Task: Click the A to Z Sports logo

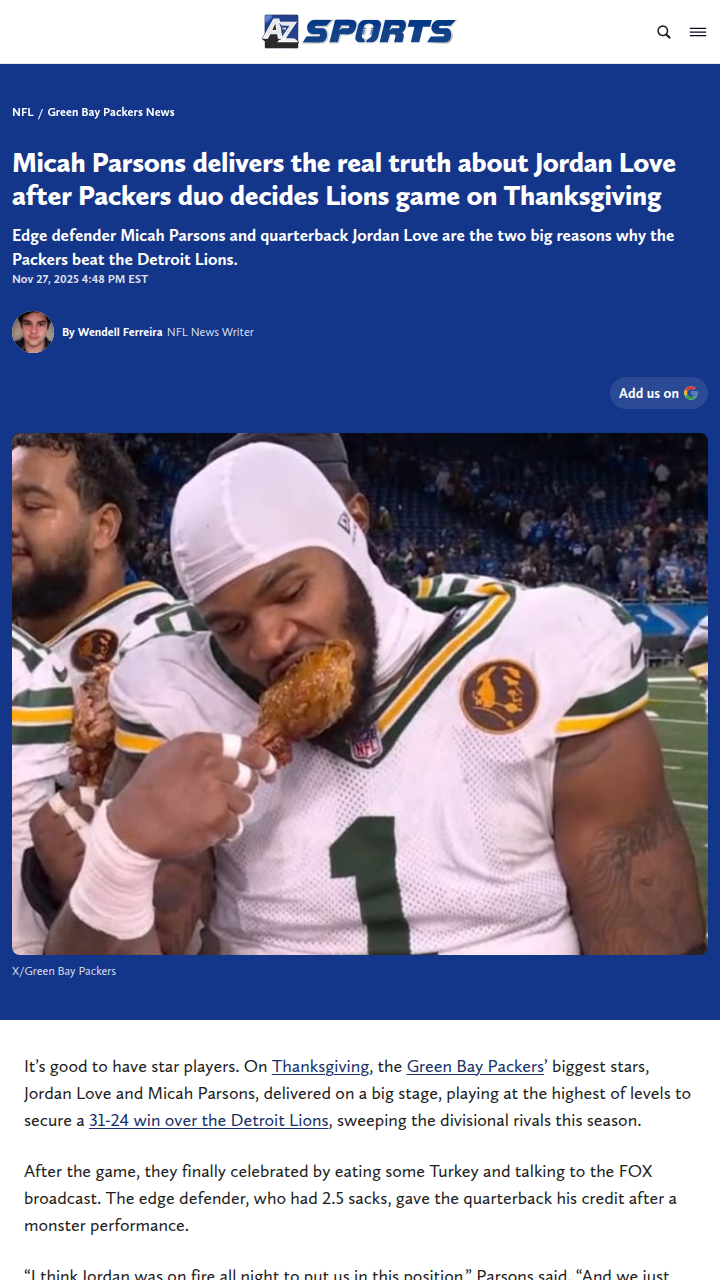Action: tap(359, 31)
